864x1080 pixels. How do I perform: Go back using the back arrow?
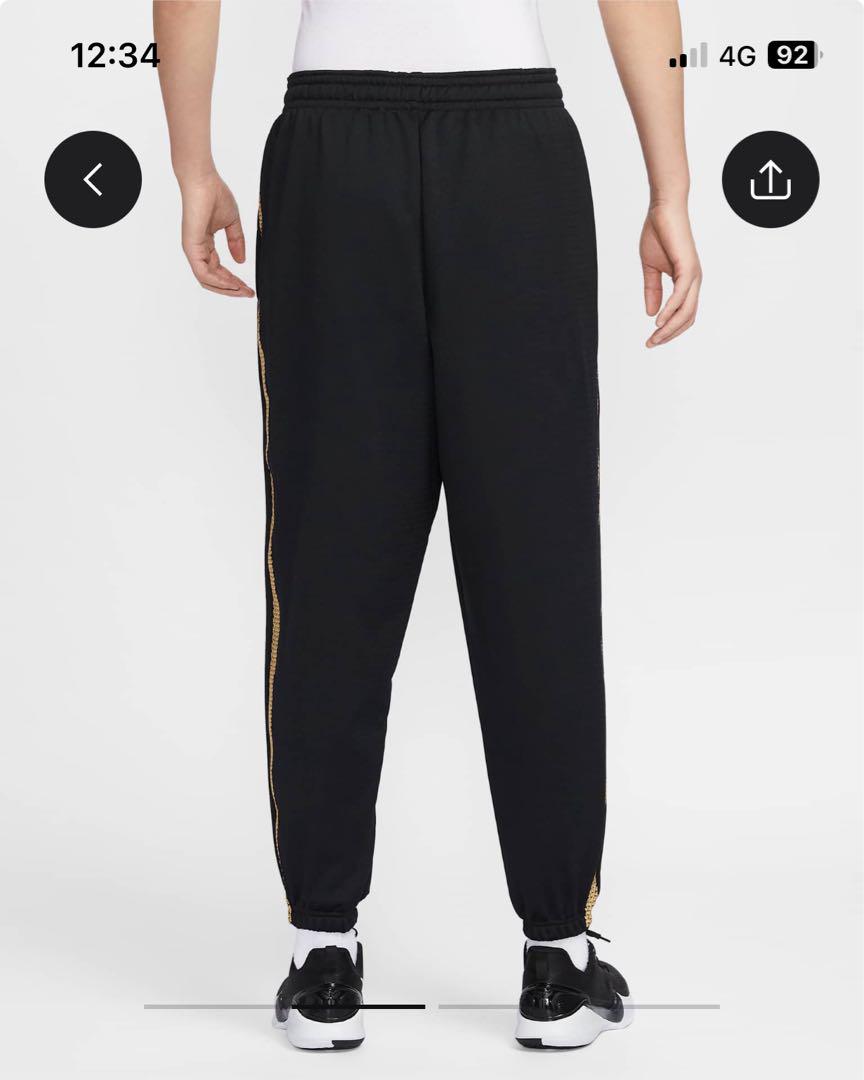pos(93,180)
